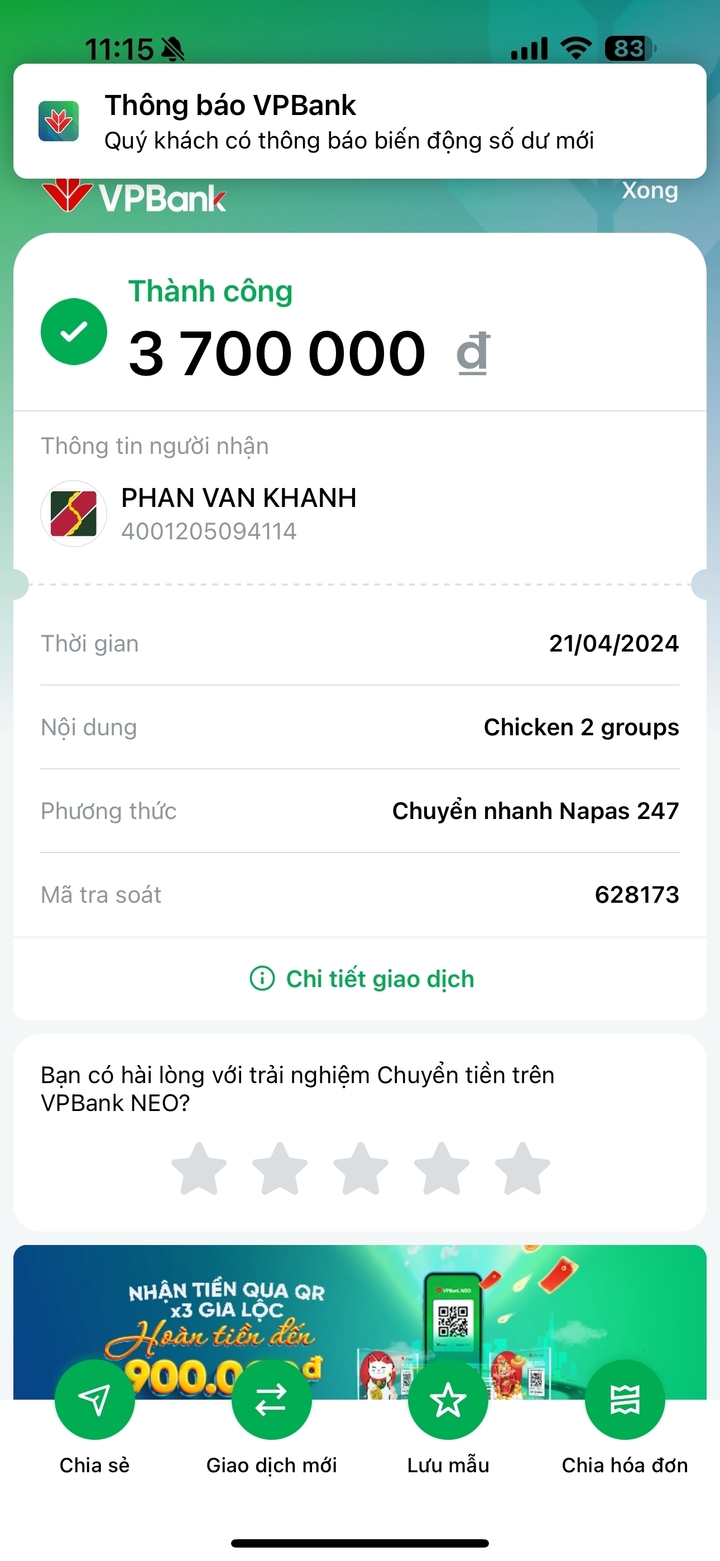Open the VPBank balance change notification
720x1561 pixels.
pos(360,122)
